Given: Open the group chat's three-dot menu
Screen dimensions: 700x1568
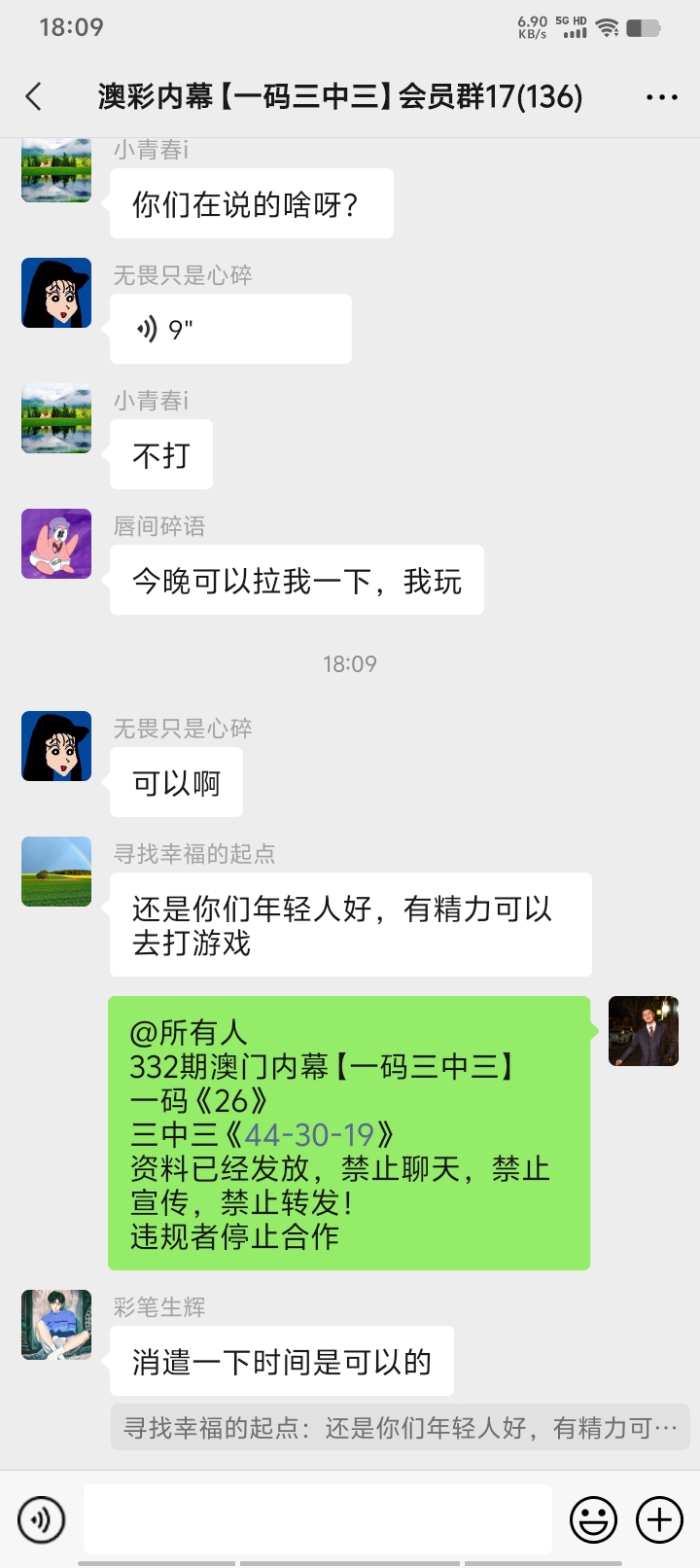Looking at the screenshot, I should coord(662,97).
